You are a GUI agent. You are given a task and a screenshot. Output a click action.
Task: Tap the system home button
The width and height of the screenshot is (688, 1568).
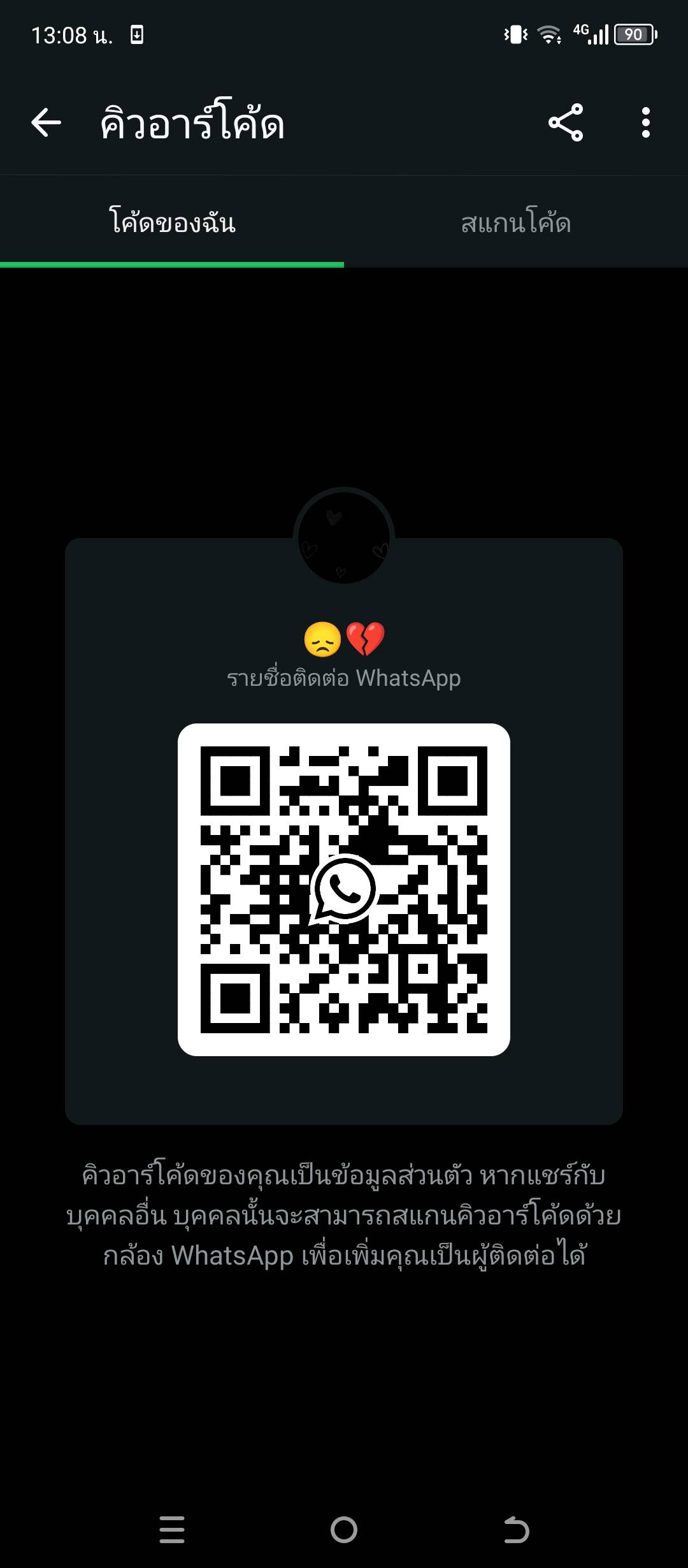coord(344,1529)
